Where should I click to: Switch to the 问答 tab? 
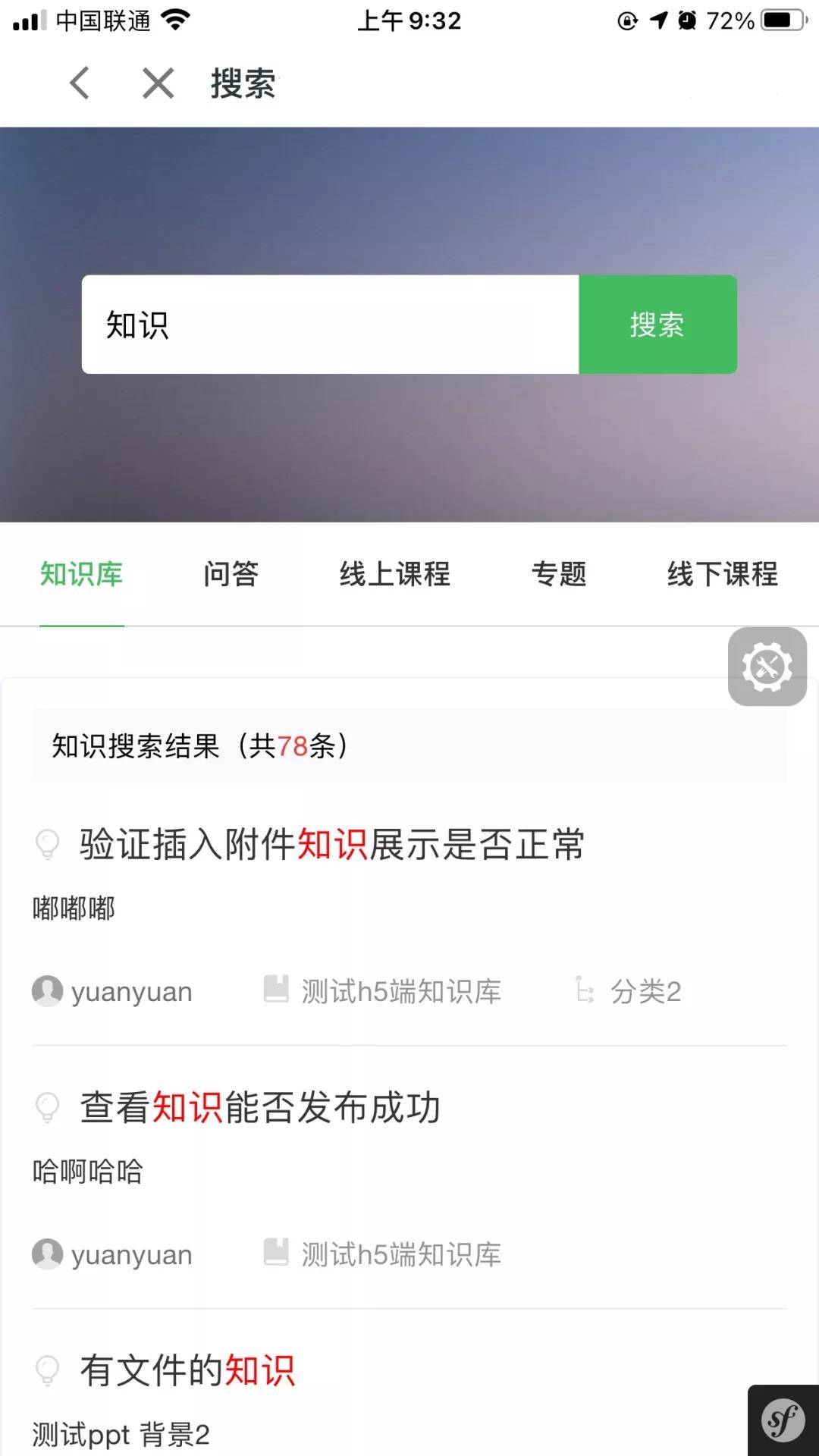click(x=232, y=574)
